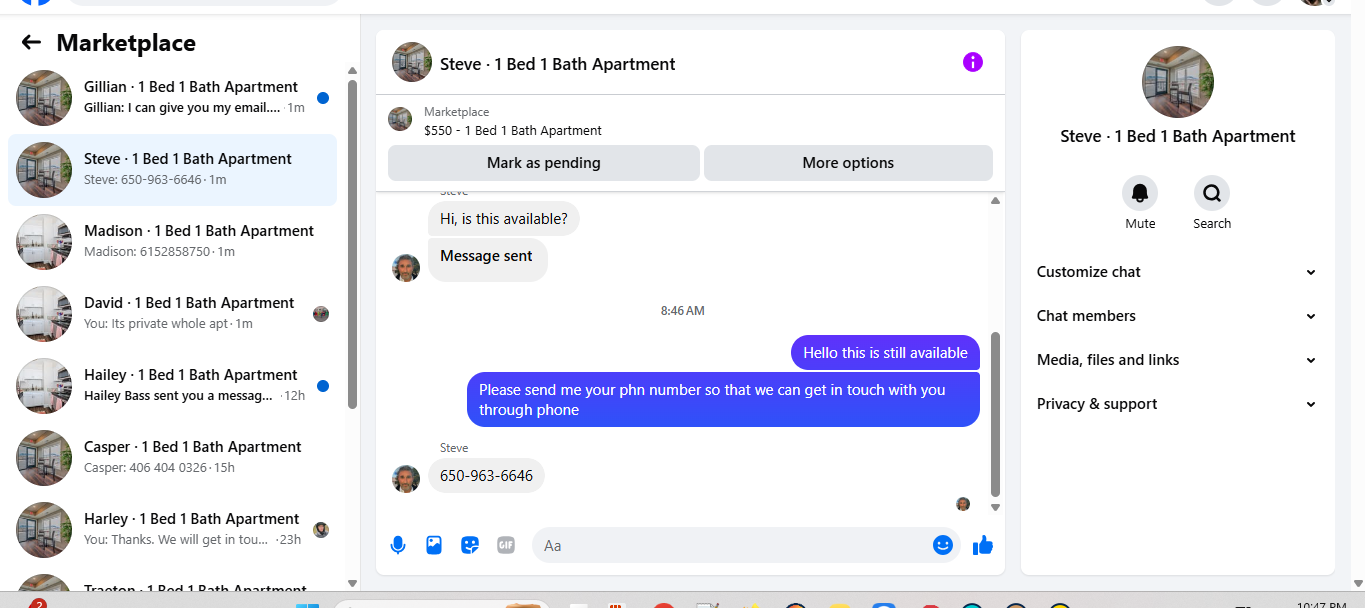Select Casper's conversation thread

tap(172, 458)
